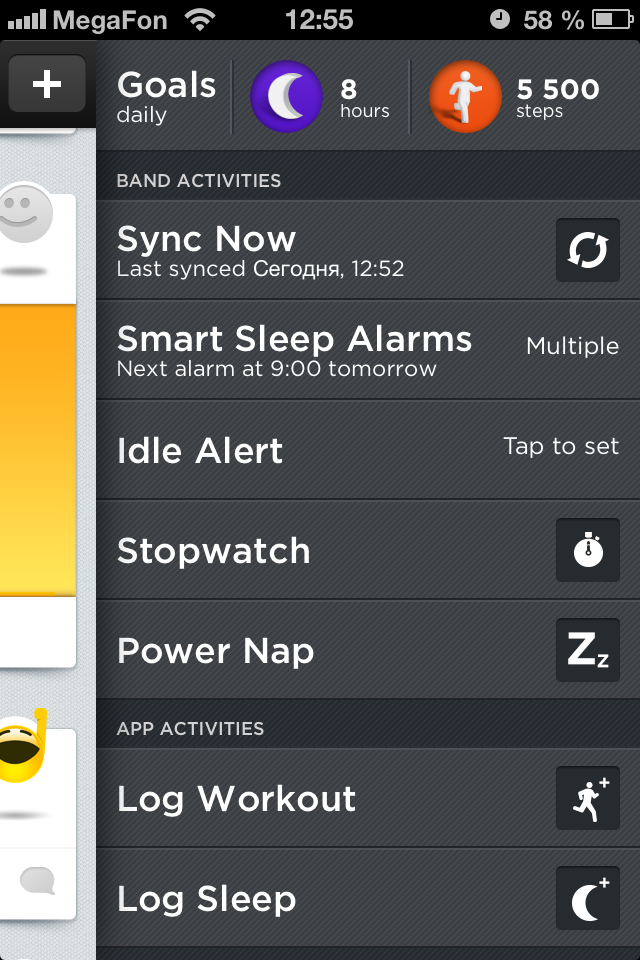640x960 pixels.
Task: Edit the 5 500 steps goal
Action: 515,97
